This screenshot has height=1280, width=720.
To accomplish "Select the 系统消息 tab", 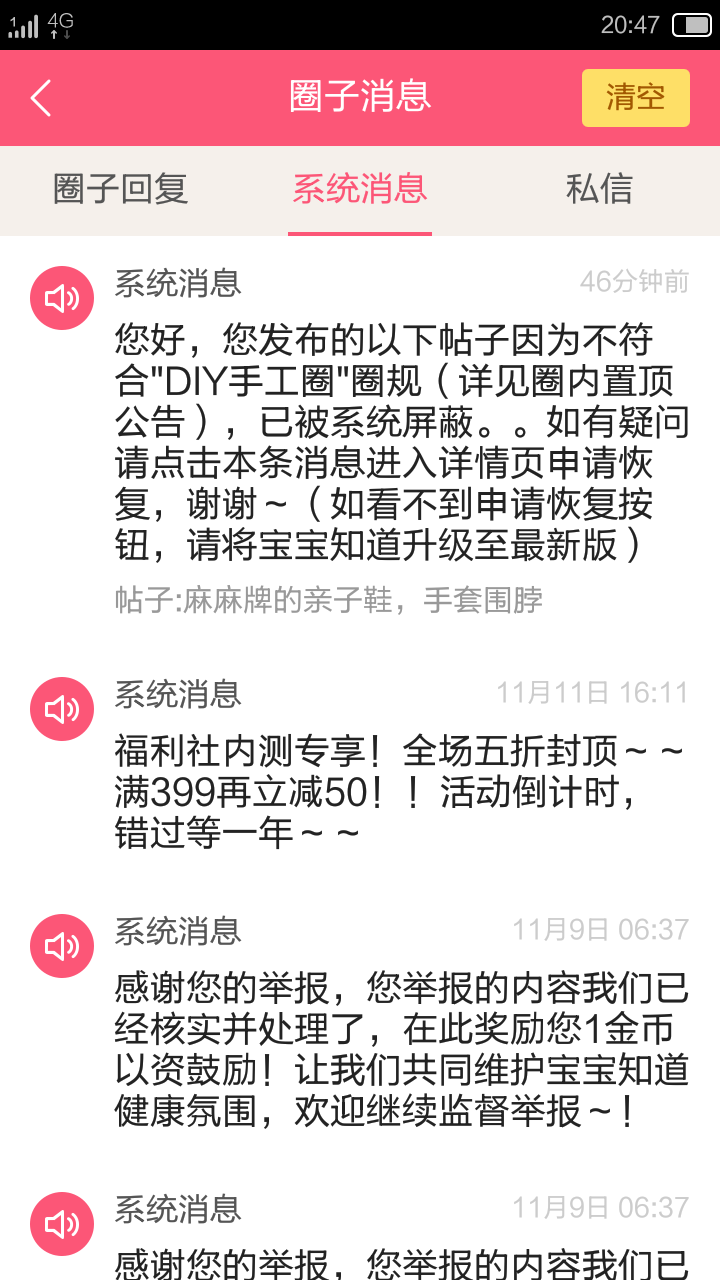I will (360, 189).
